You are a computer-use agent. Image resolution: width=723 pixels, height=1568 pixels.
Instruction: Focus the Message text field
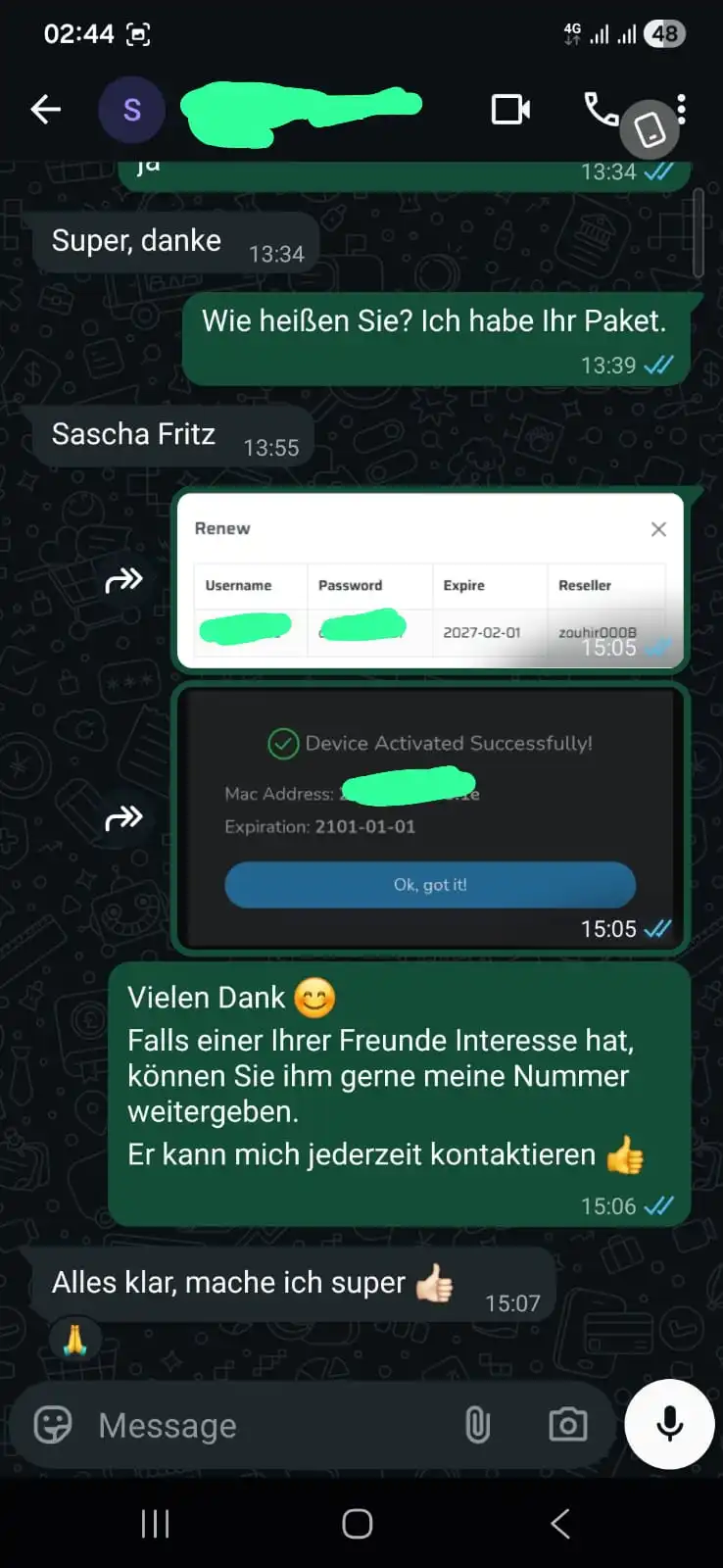265,1425
